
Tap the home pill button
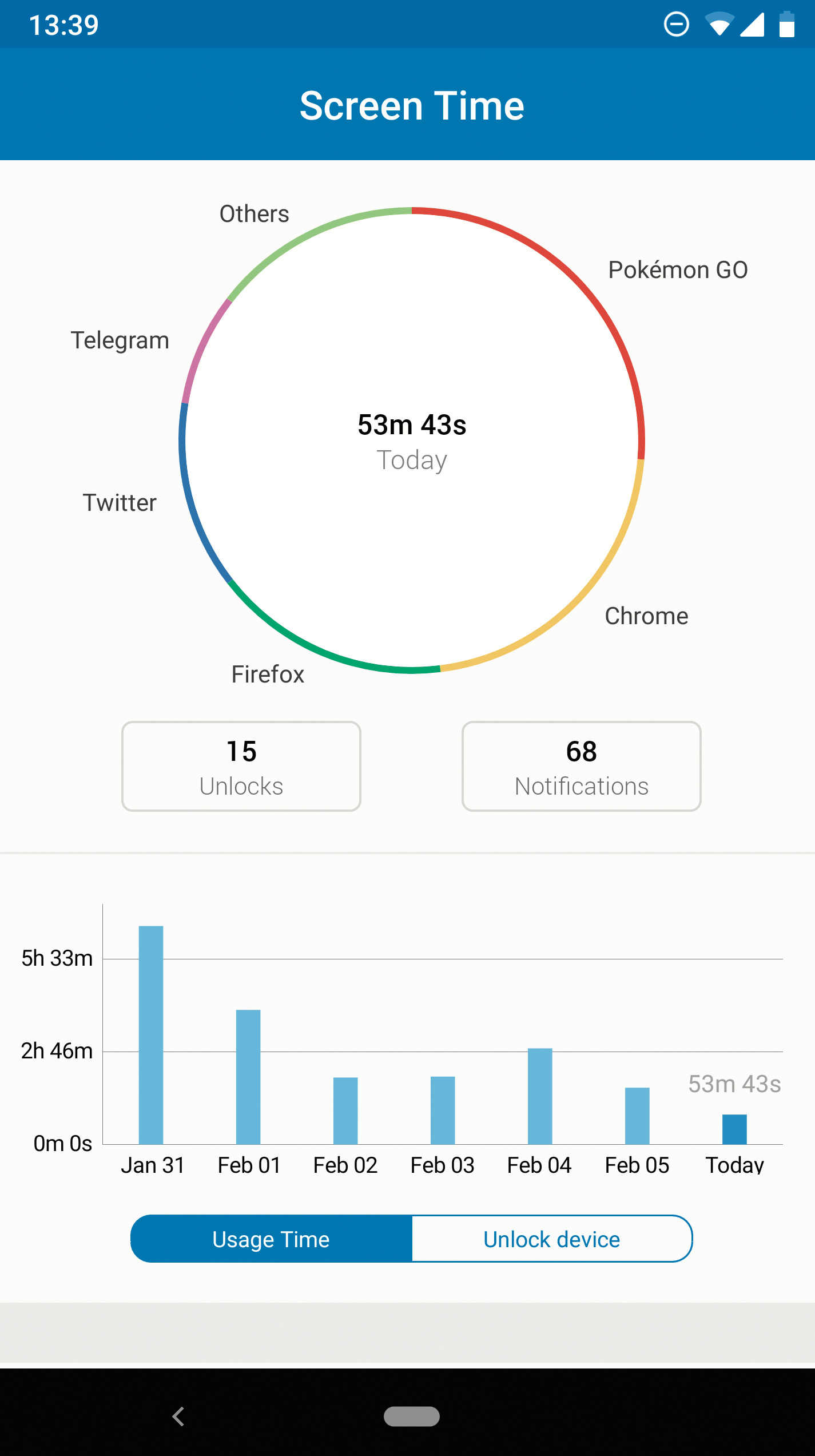[x=412, y=1417]
